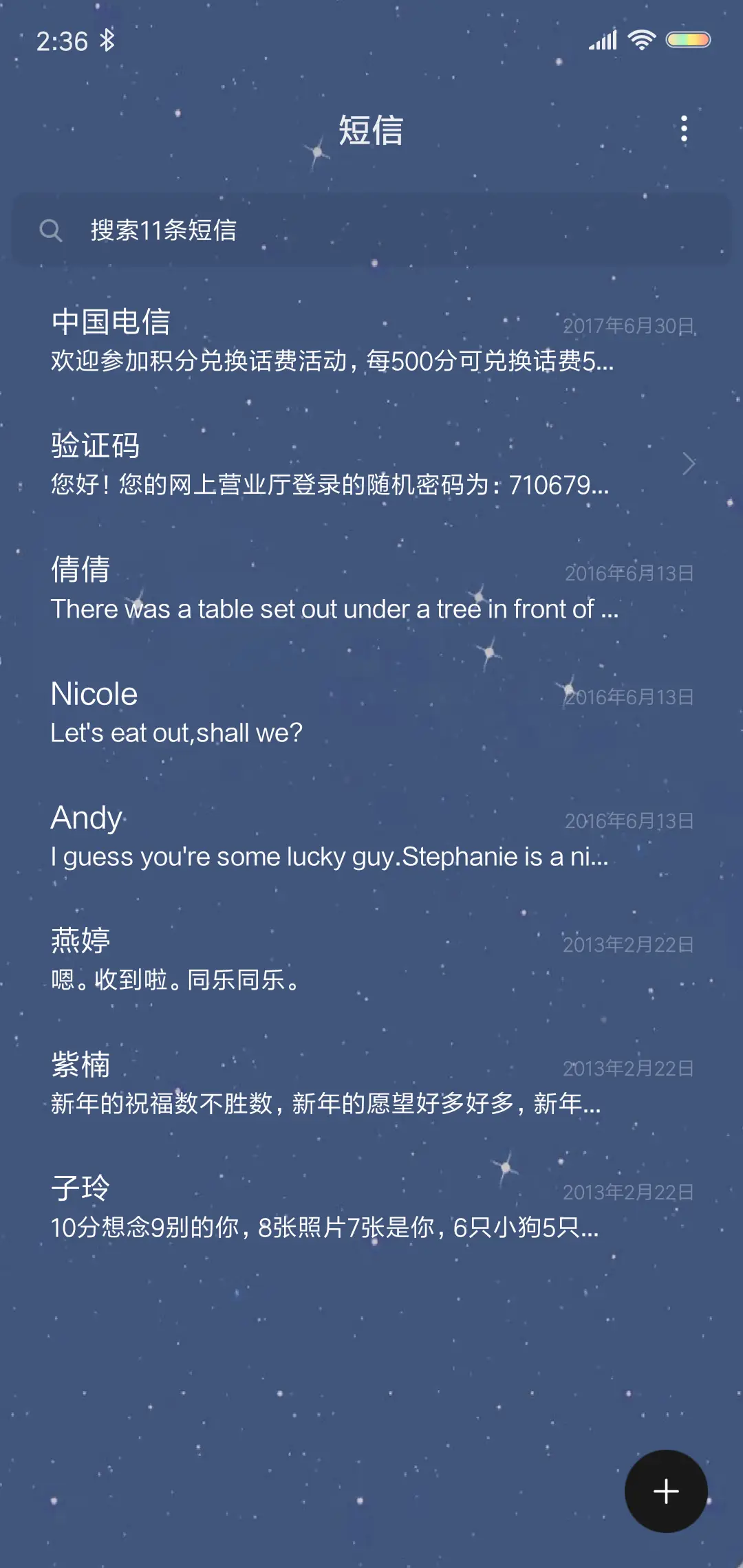Tap the Bluetooth icon in the status bar
The image size is (743, 1568).
pyautogui.click(x=107, y=41)
